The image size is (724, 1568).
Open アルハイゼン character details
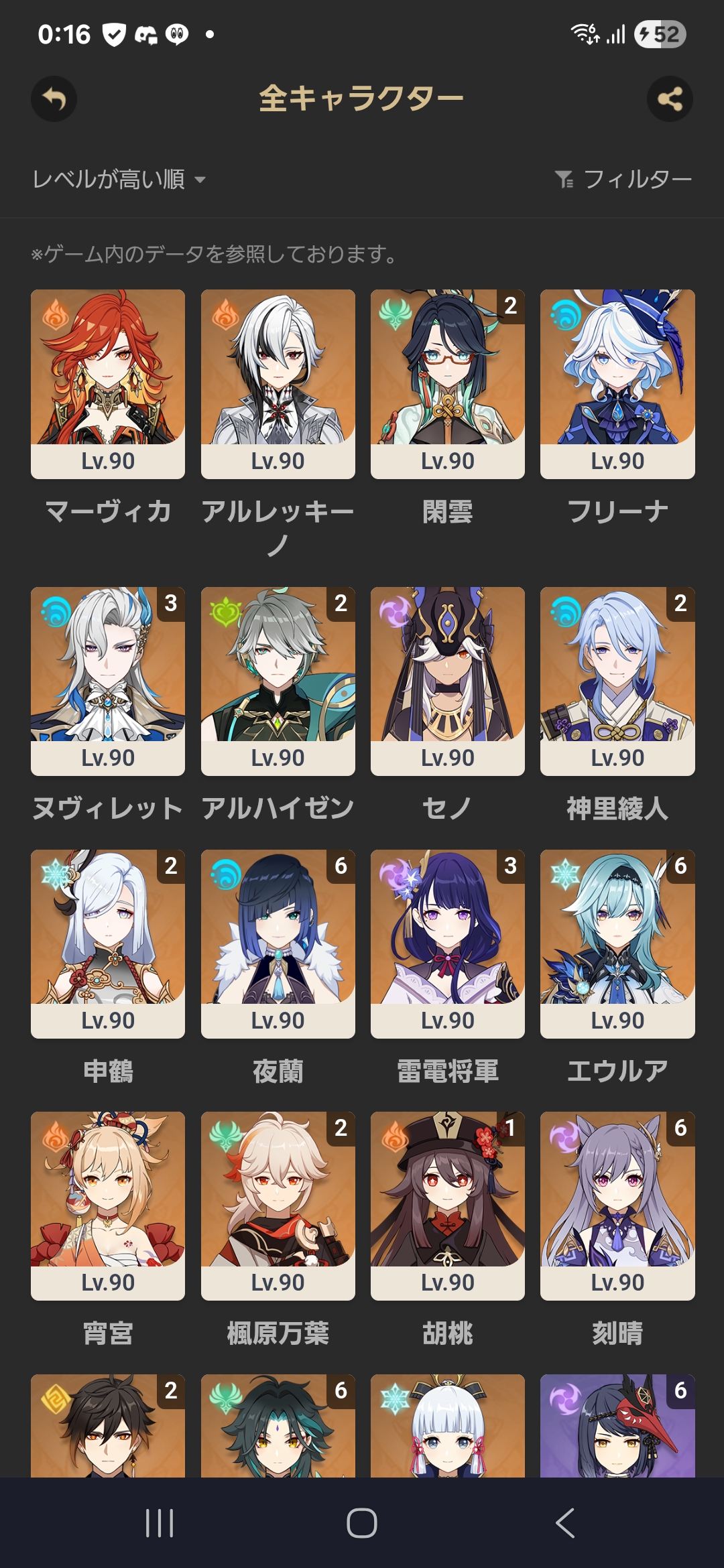coord(278,680)
